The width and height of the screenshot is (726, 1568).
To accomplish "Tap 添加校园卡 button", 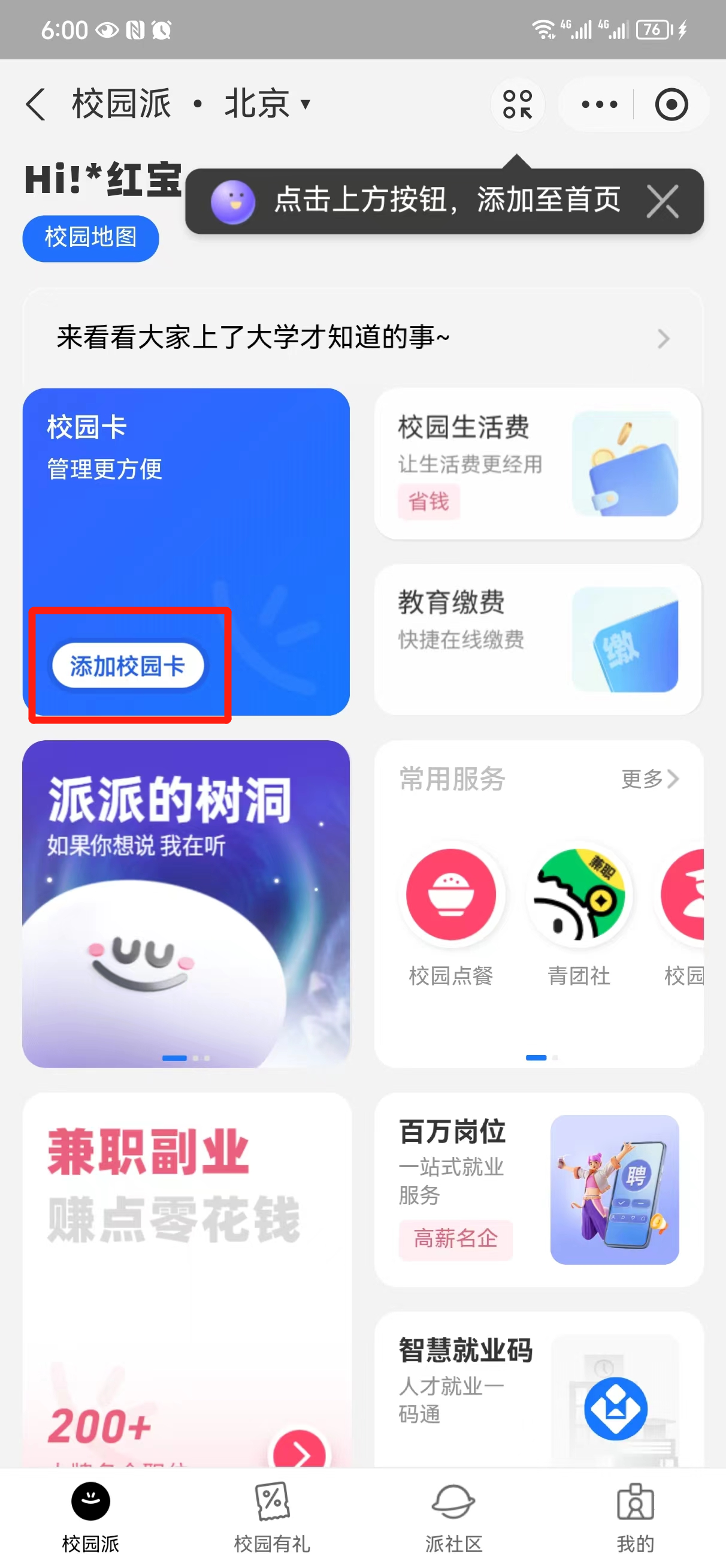I will coord(128,666).
